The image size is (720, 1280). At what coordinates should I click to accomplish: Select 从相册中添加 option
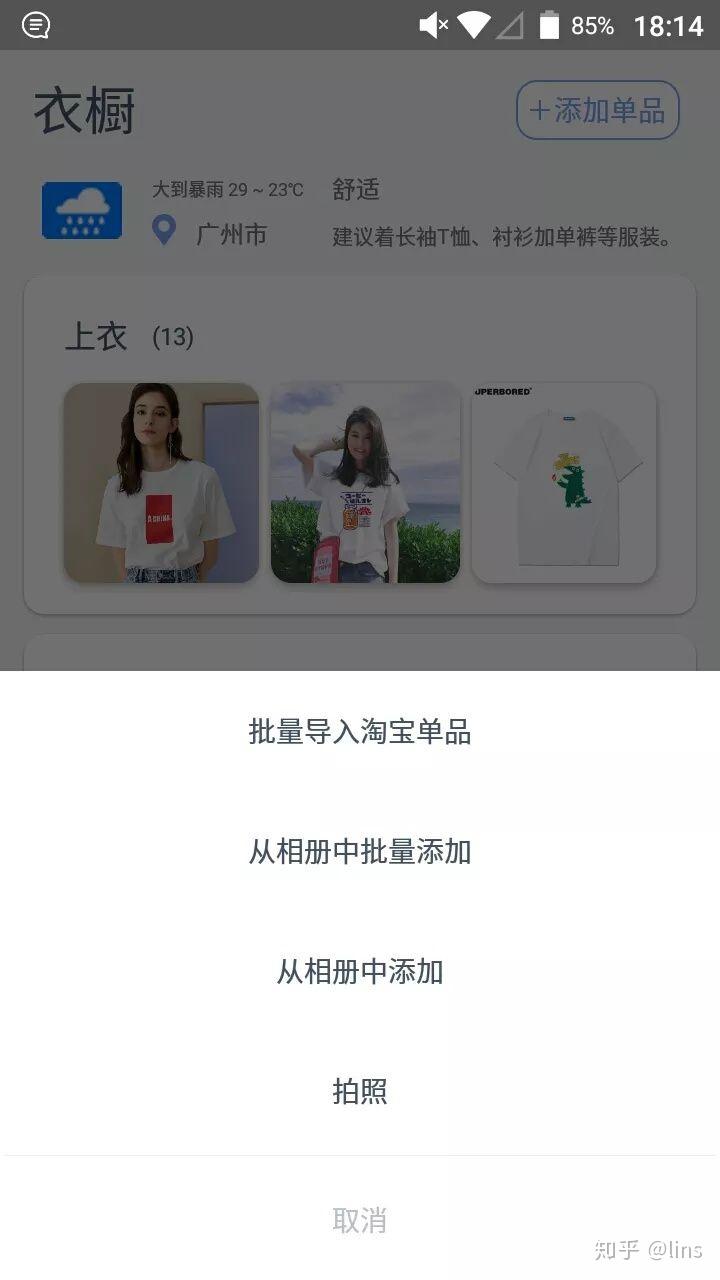point(360,972)
